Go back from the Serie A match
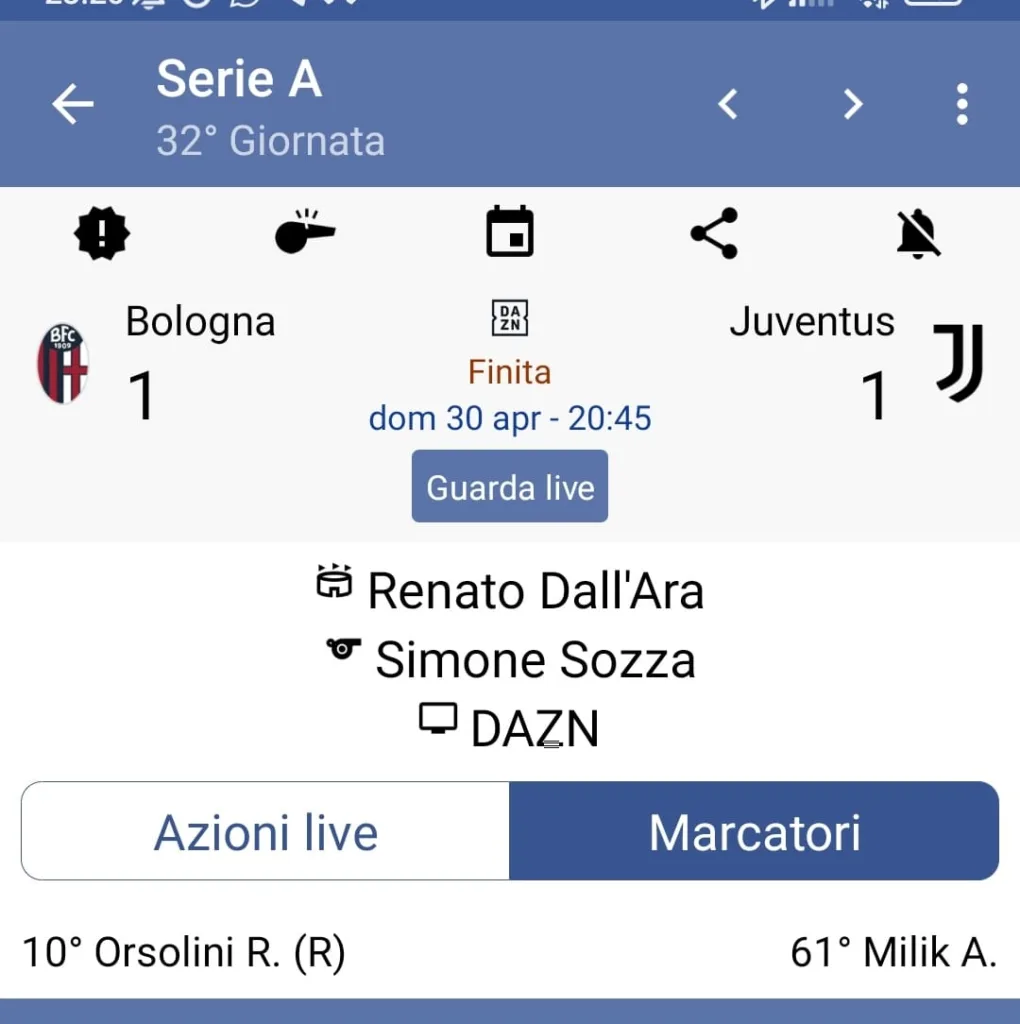1020x1024 pixels. [x=73, y=104]
